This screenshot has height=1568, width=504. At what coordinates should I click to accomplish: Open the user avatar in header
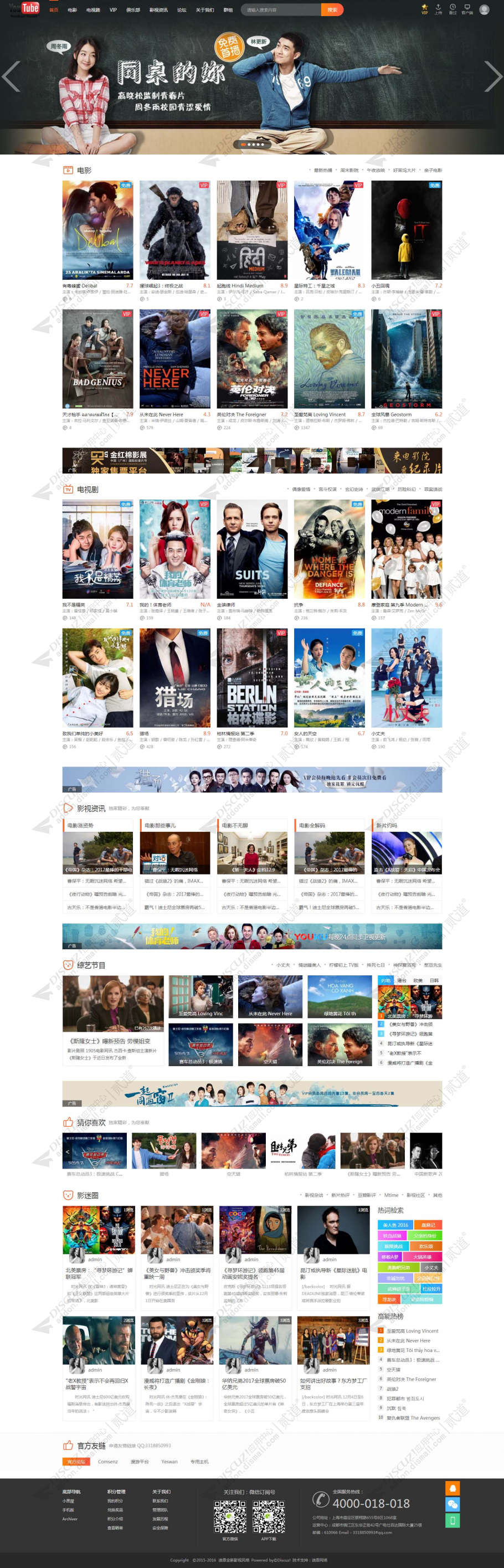point(484,10)
